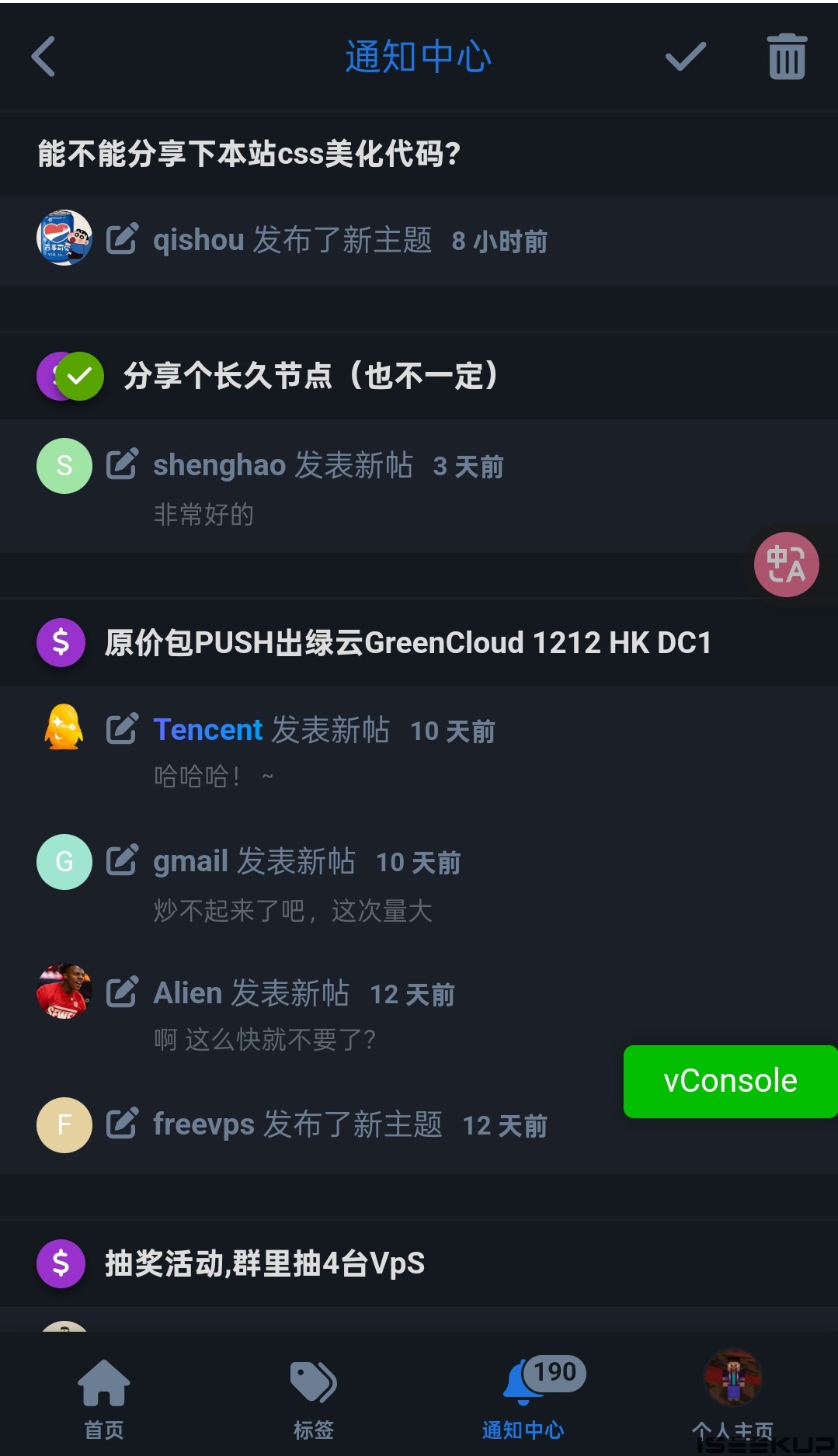This screenshot has width=838, height=1456.
Task: Mark all notifications as read
Action: (x=686, y=57)
